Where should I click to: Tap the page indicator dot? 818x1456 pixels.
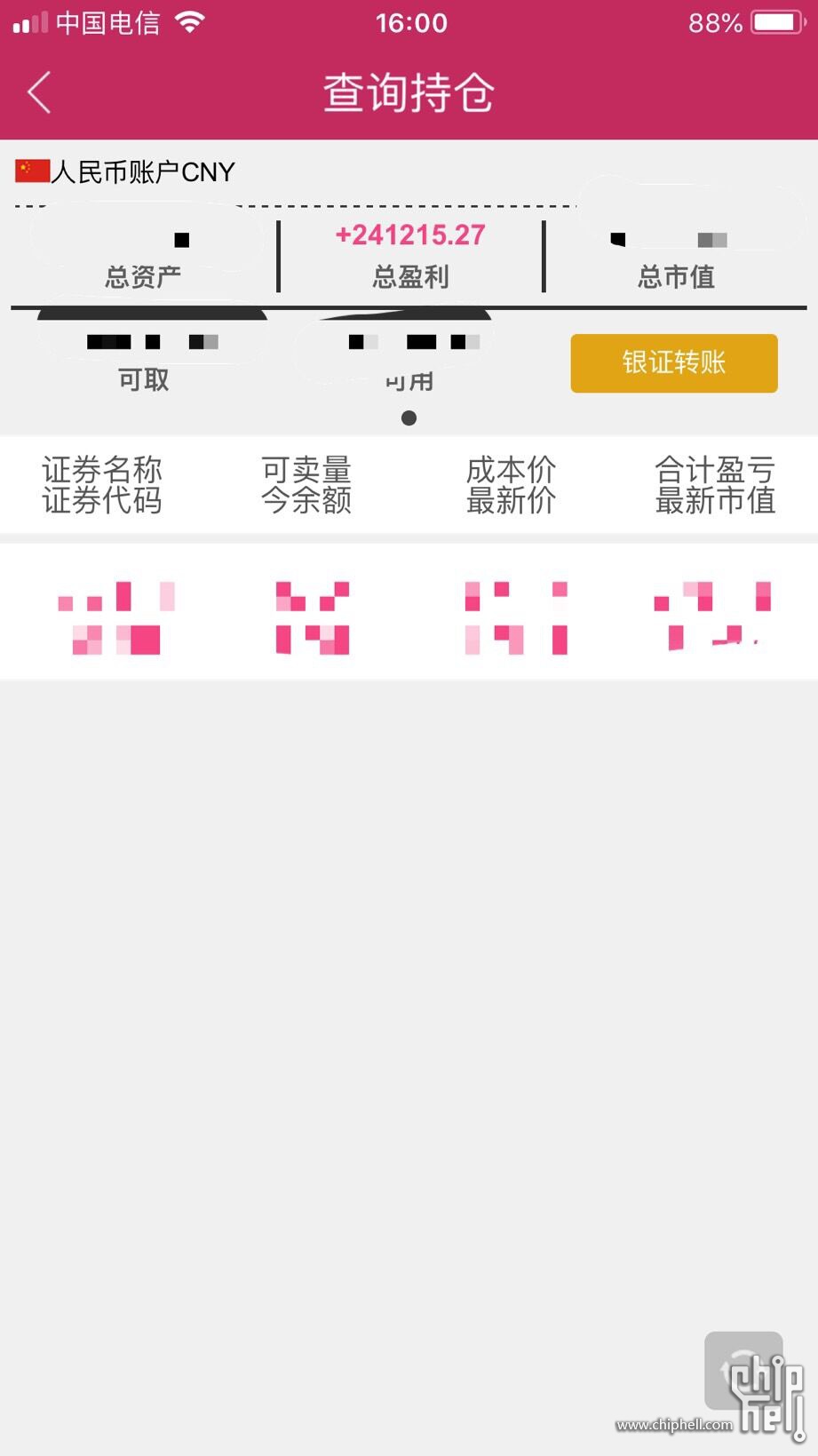(x=409, y=418)
